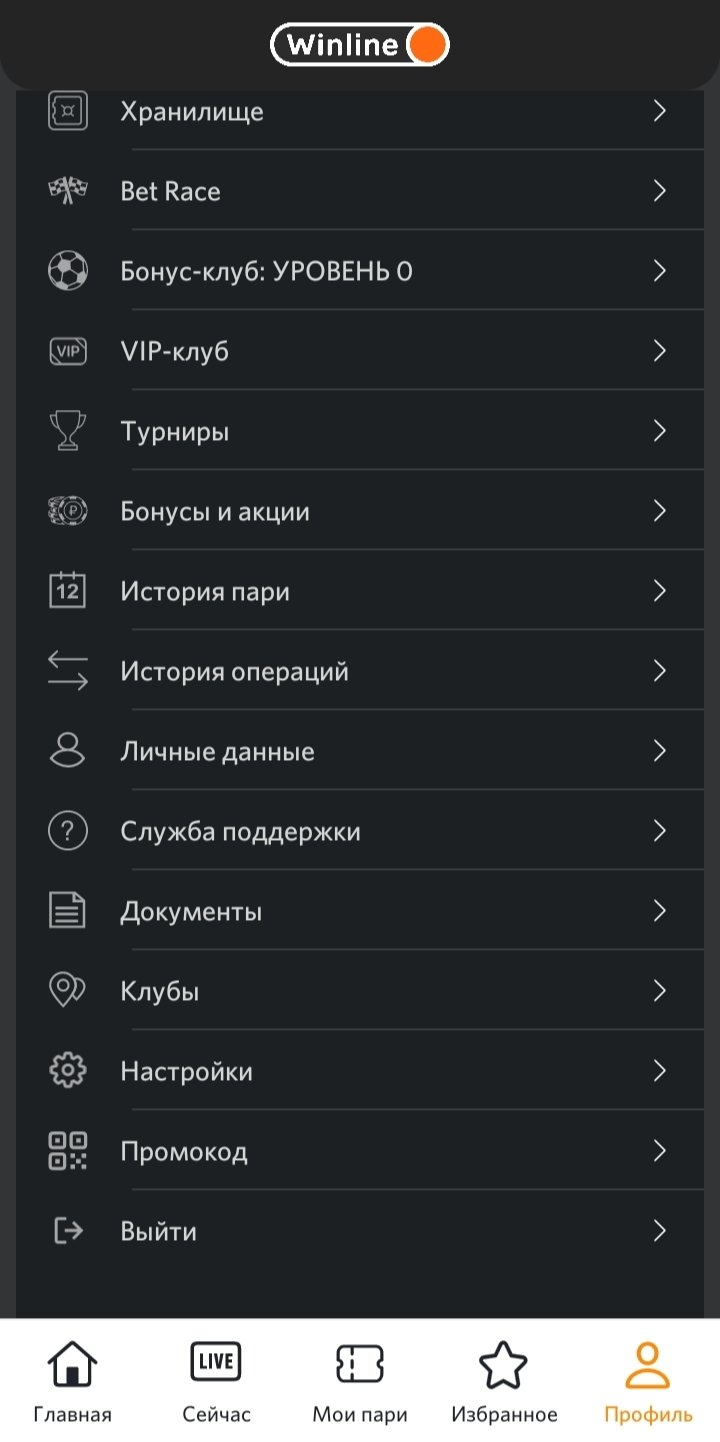Check История операций

(x=360, y=671)
